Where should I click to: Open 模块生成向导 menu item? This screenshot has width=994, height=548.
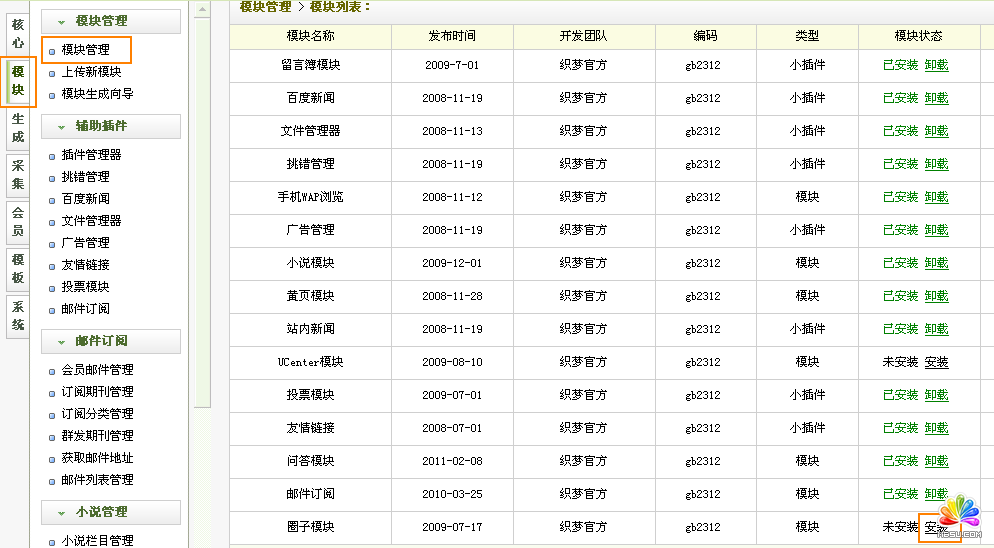coord(97,94)
